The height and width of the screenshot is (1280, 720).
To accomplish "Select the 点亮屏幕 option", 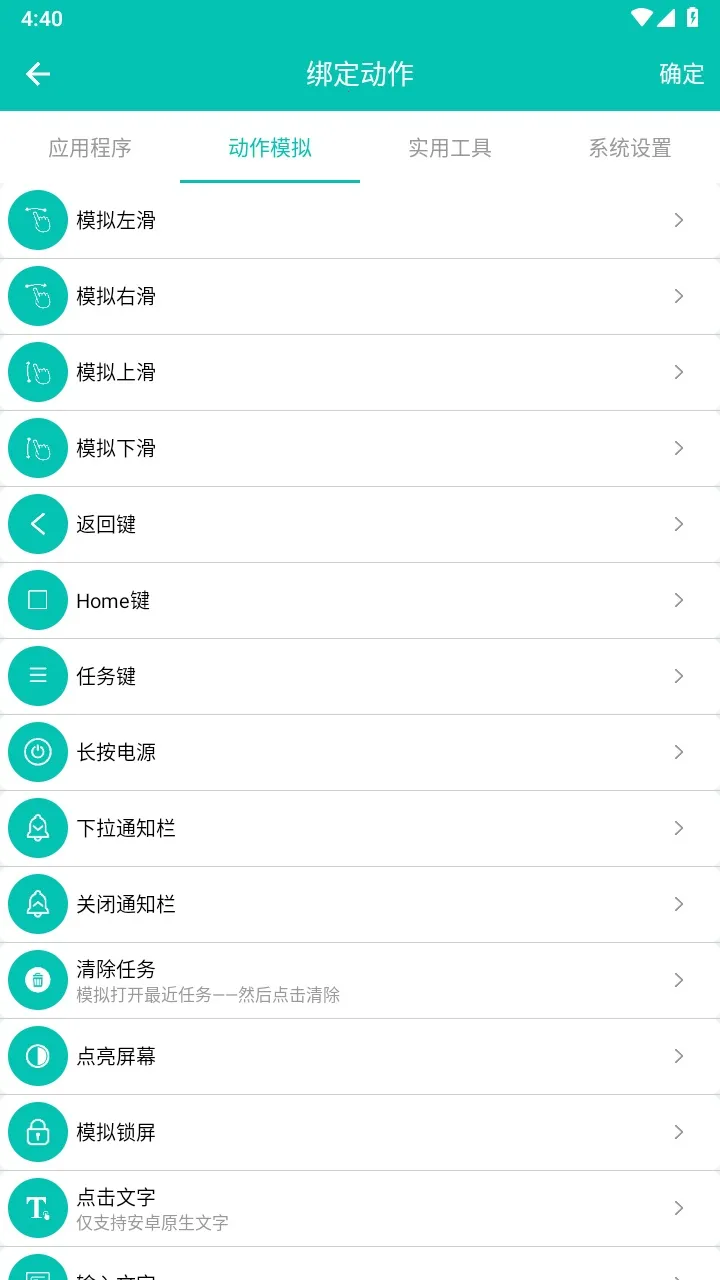I will 360,1056.
